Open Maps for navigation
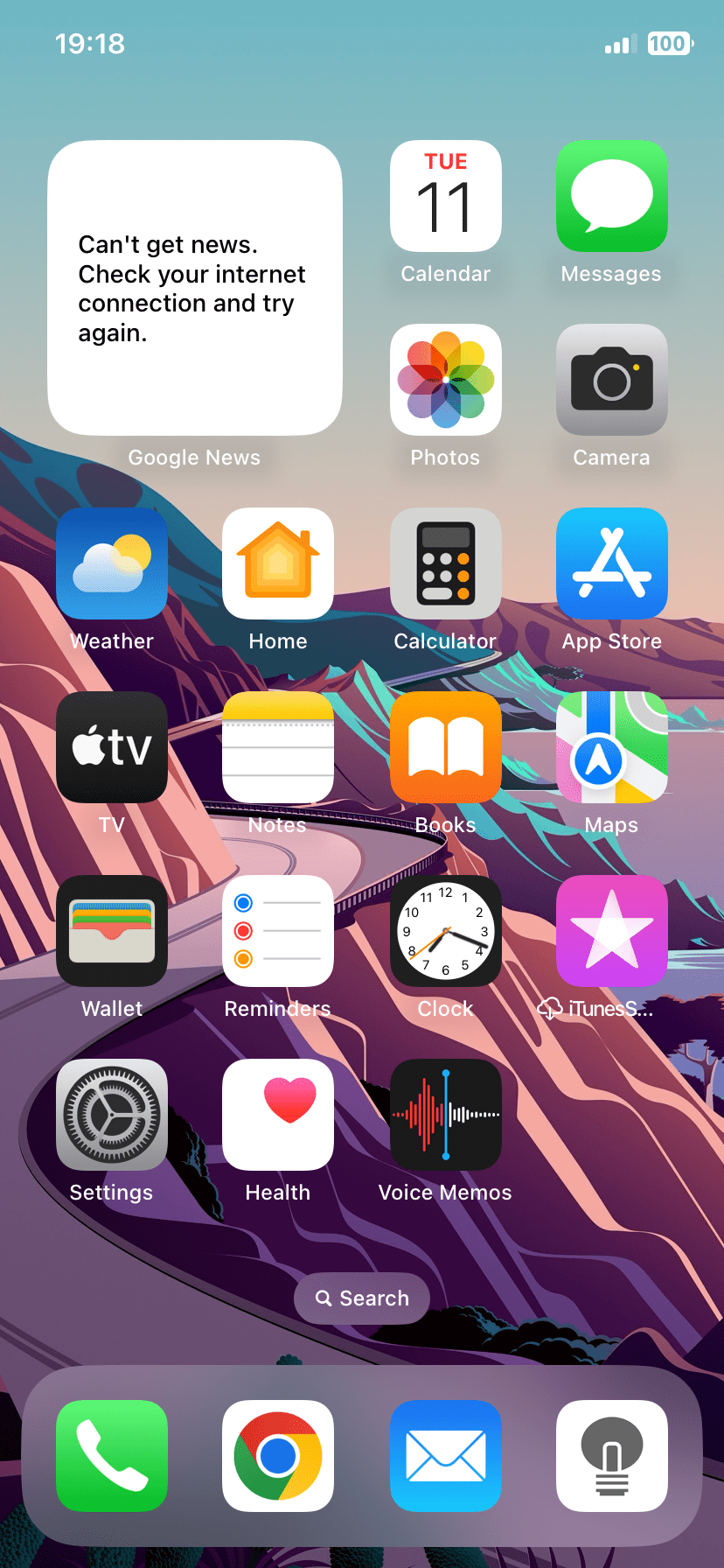This screenshot has height=1568, width=724. (x=611, y=747)
